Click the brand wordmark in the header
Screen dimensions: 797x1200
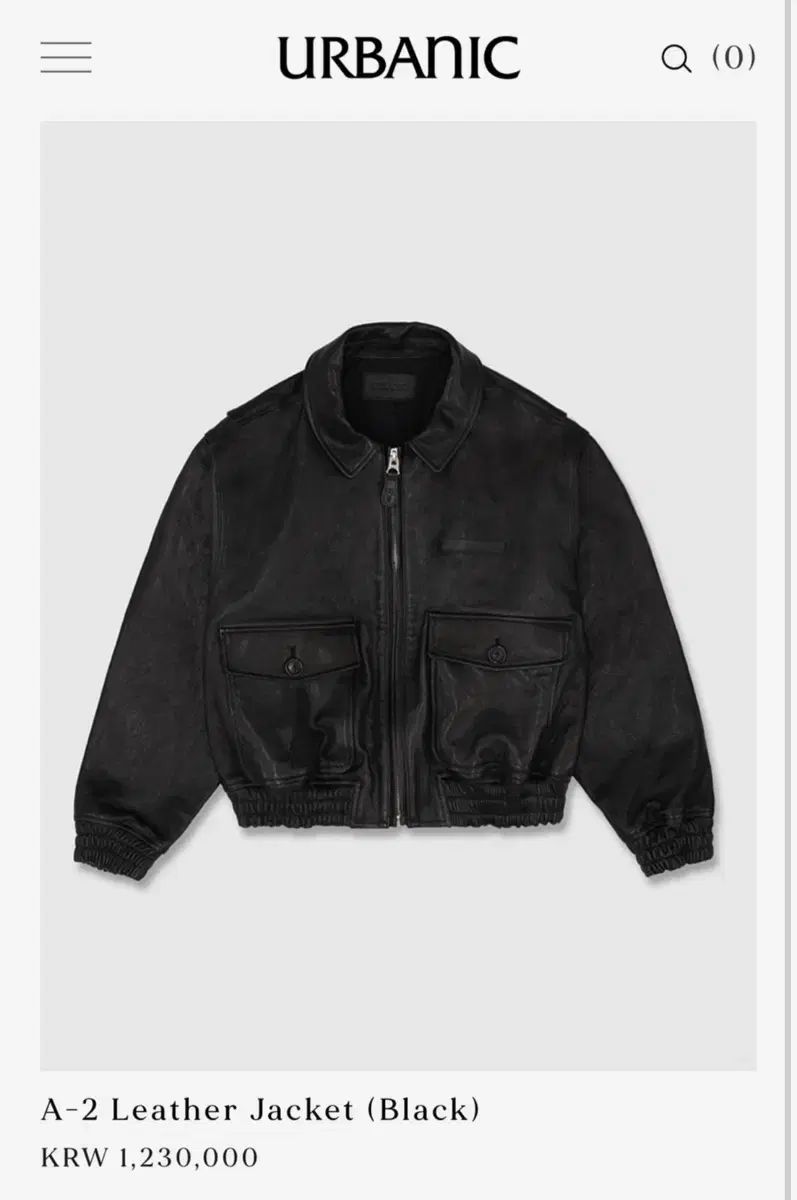[397, 58]
